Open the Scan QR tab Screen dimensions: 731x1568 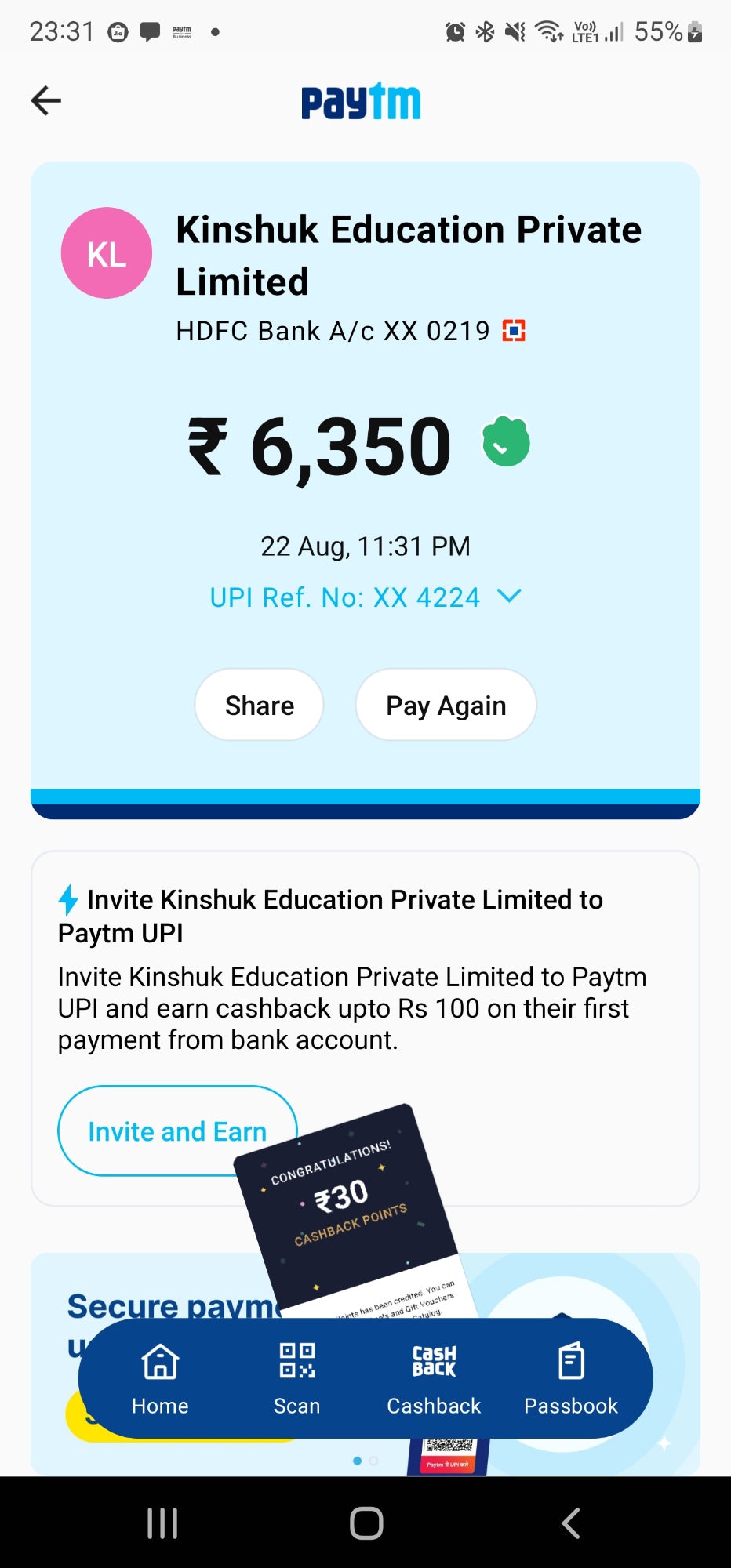tap(296, 1377)
